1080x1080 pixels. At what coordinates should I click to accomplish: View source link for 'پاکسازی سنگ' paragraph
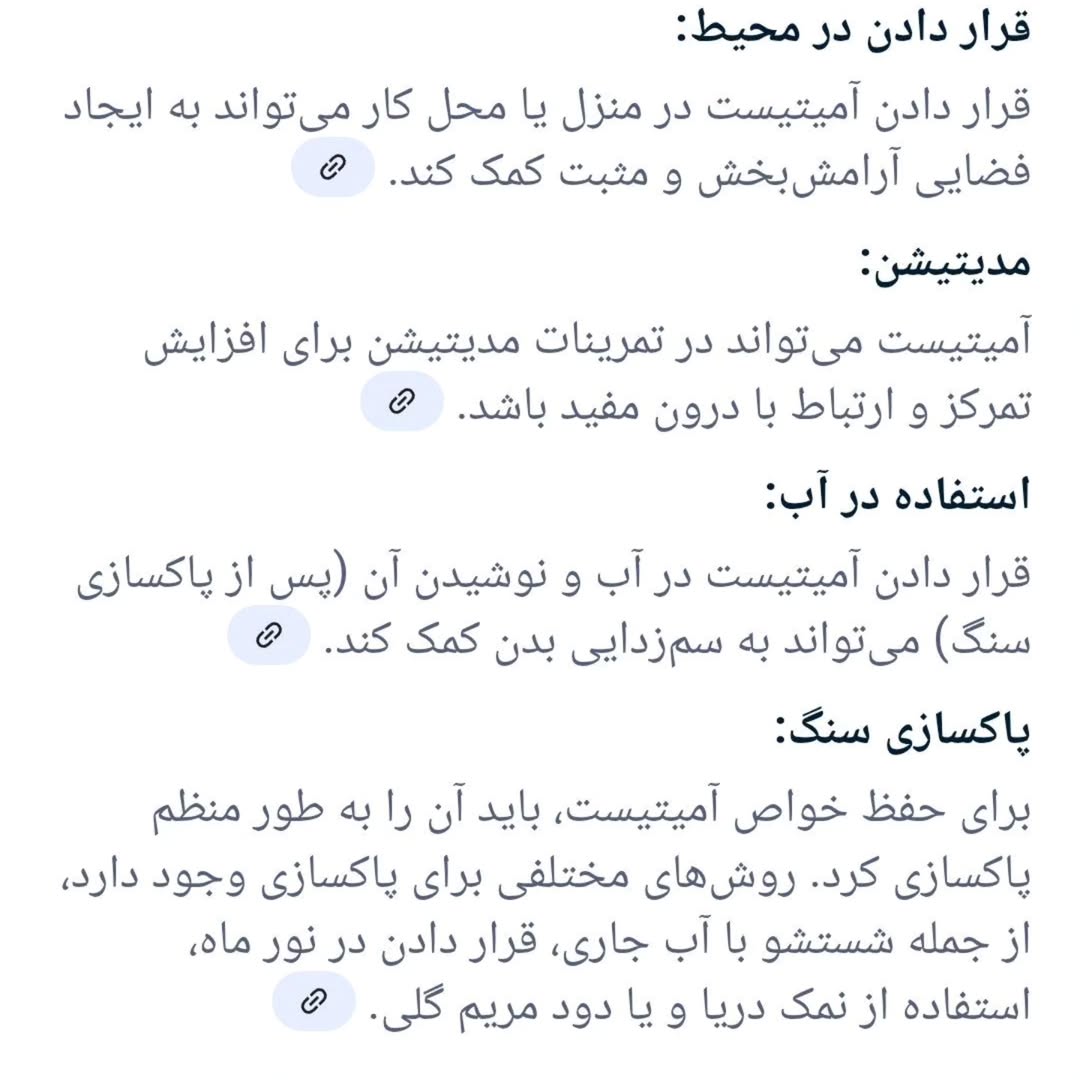point(314,1000)
